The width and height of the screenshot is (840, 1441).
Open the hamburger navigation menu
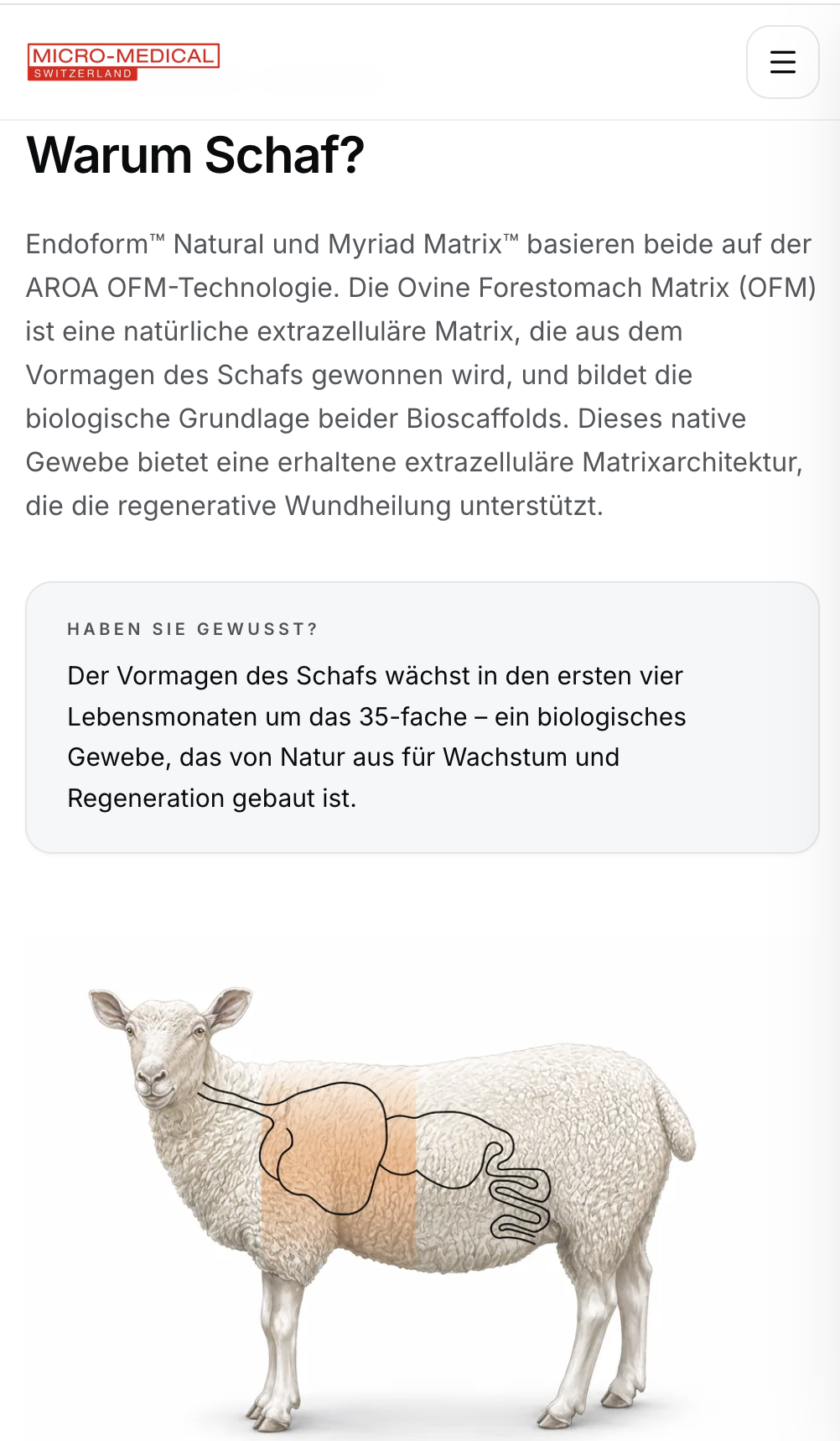[x=782, y=62]
